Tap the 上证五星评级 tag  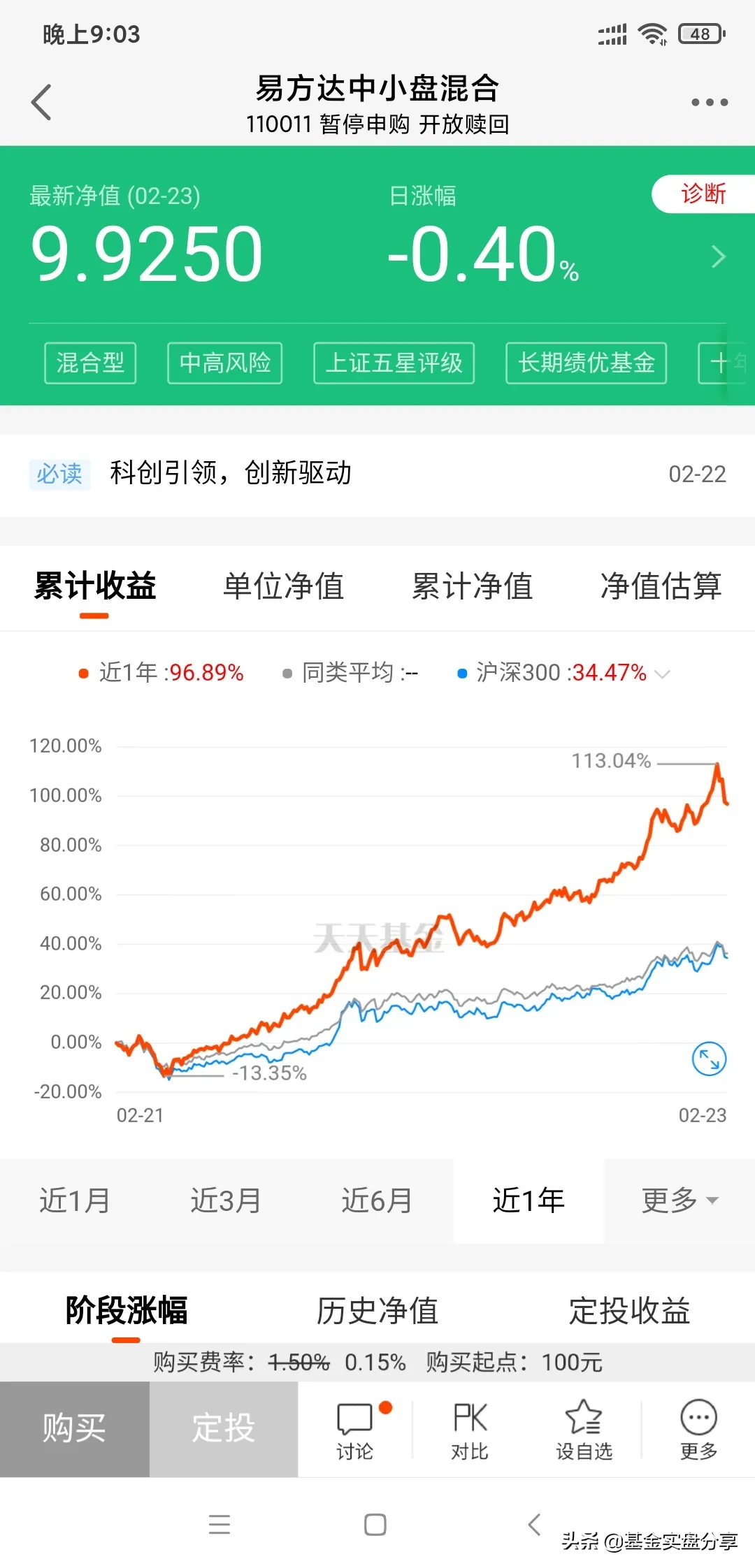pyautogui.click(x=394, y=363)
